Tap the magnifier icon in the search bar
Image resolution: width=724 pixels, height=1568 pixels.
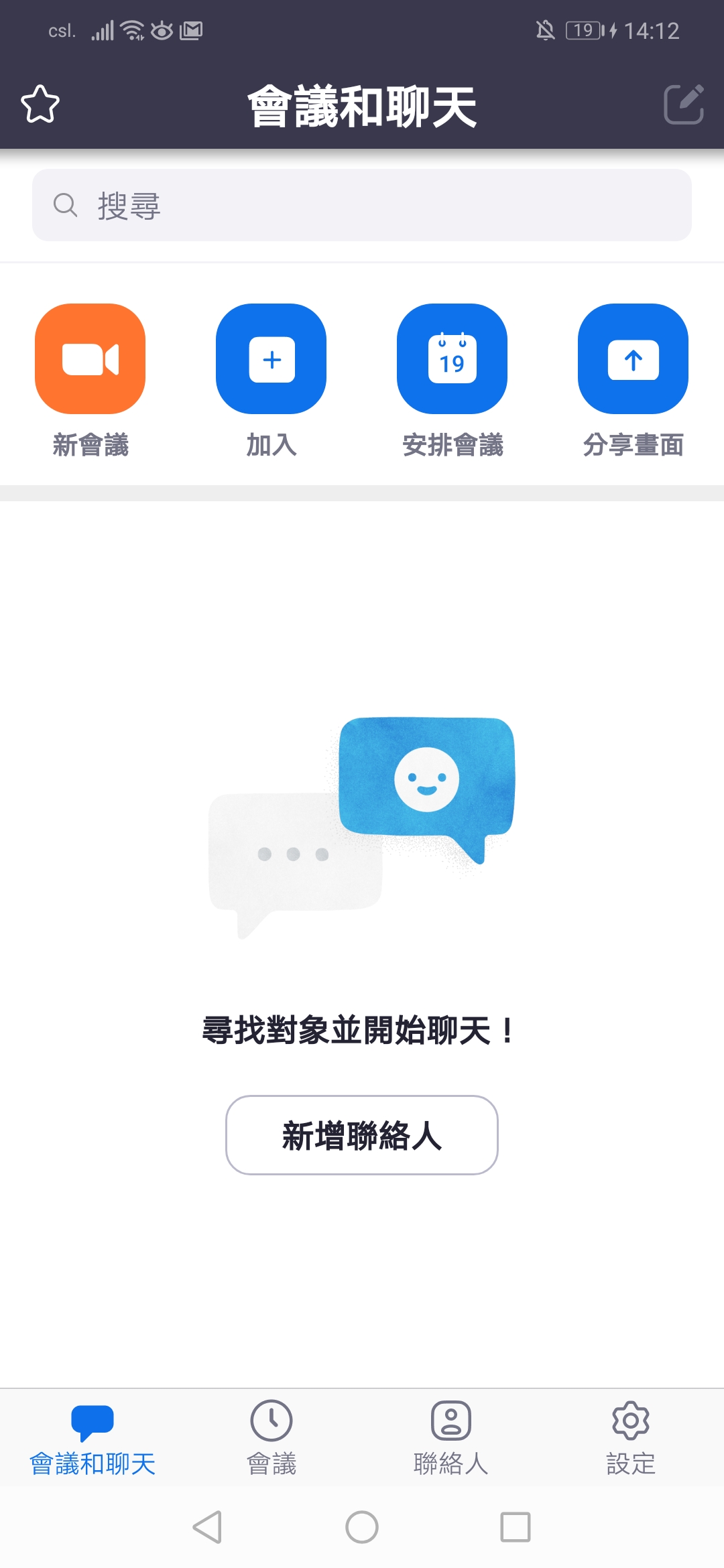point(65,204)
